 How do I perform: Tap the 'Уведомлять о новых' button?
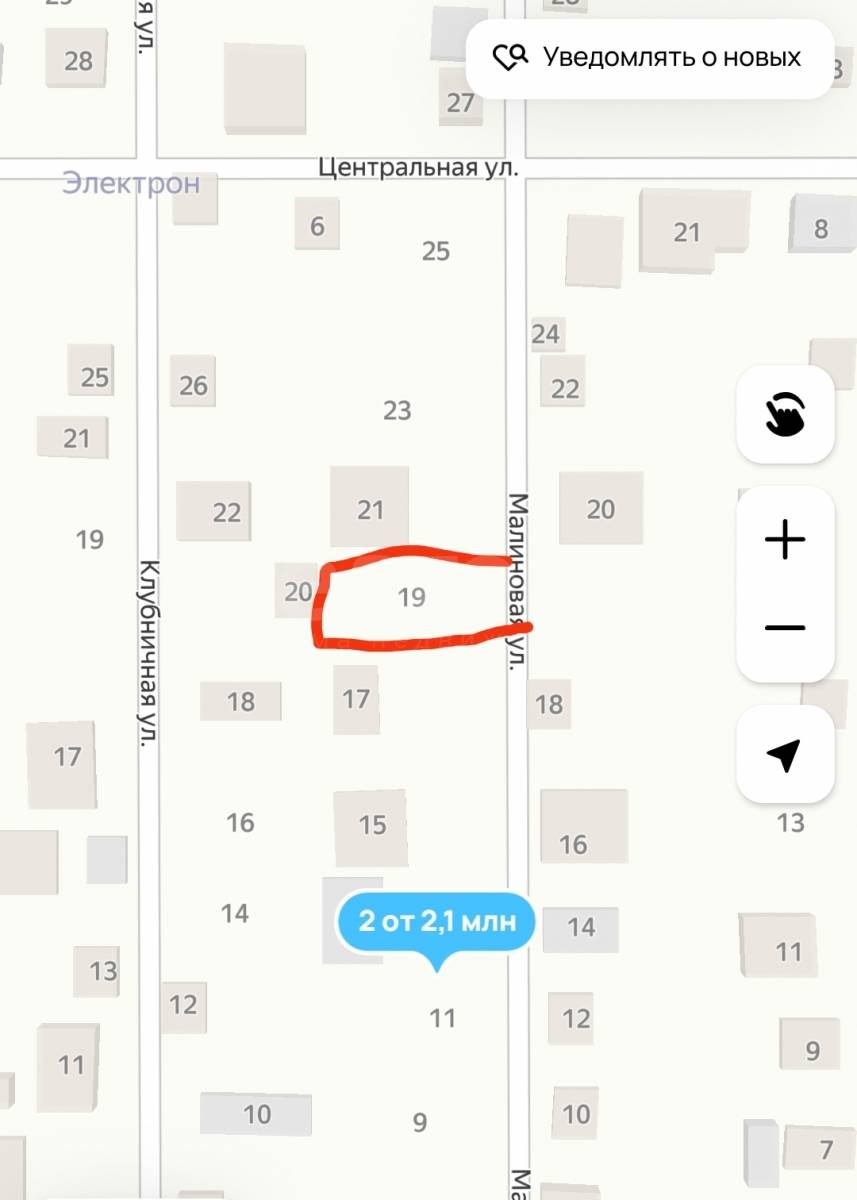tap(650, 57)
